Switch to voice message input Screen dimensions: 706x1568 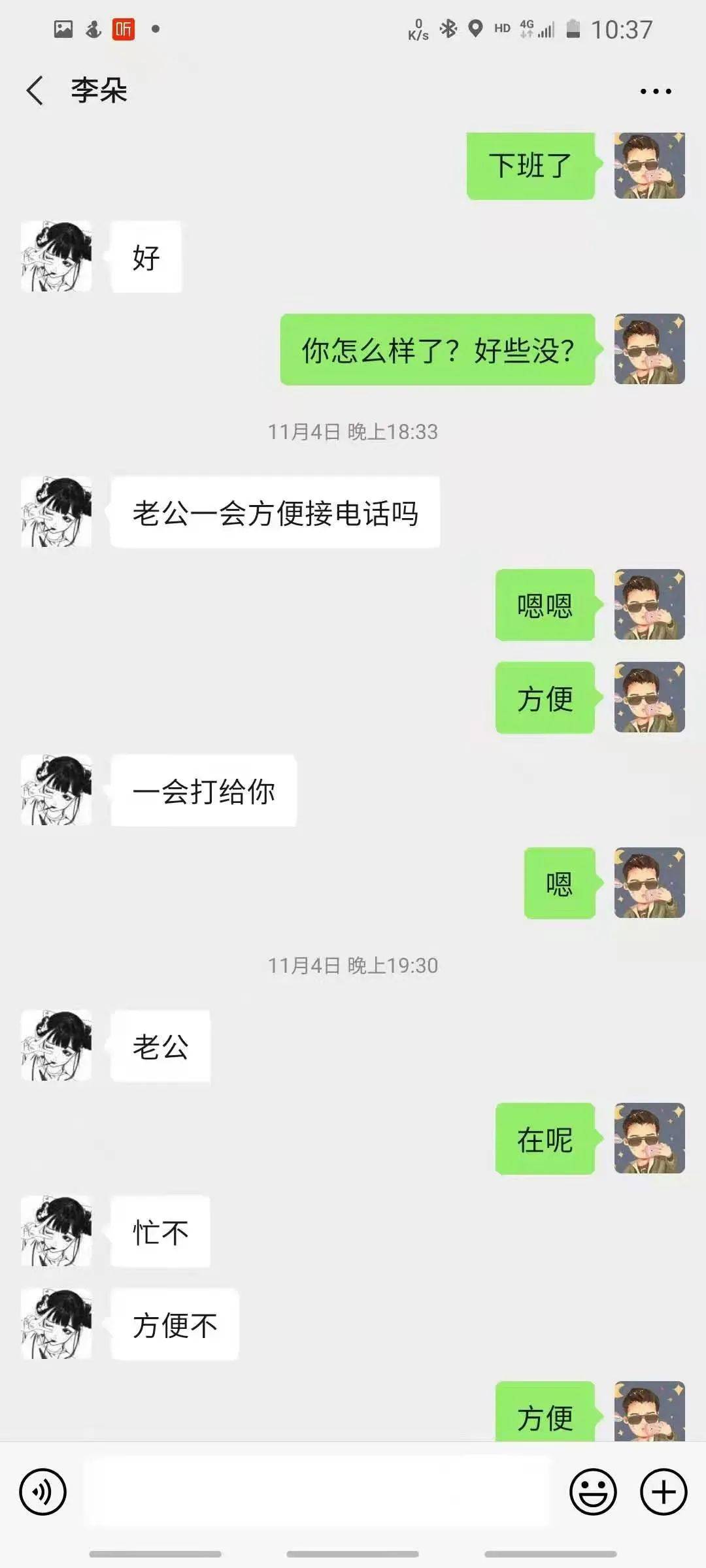click(43, 1492)
